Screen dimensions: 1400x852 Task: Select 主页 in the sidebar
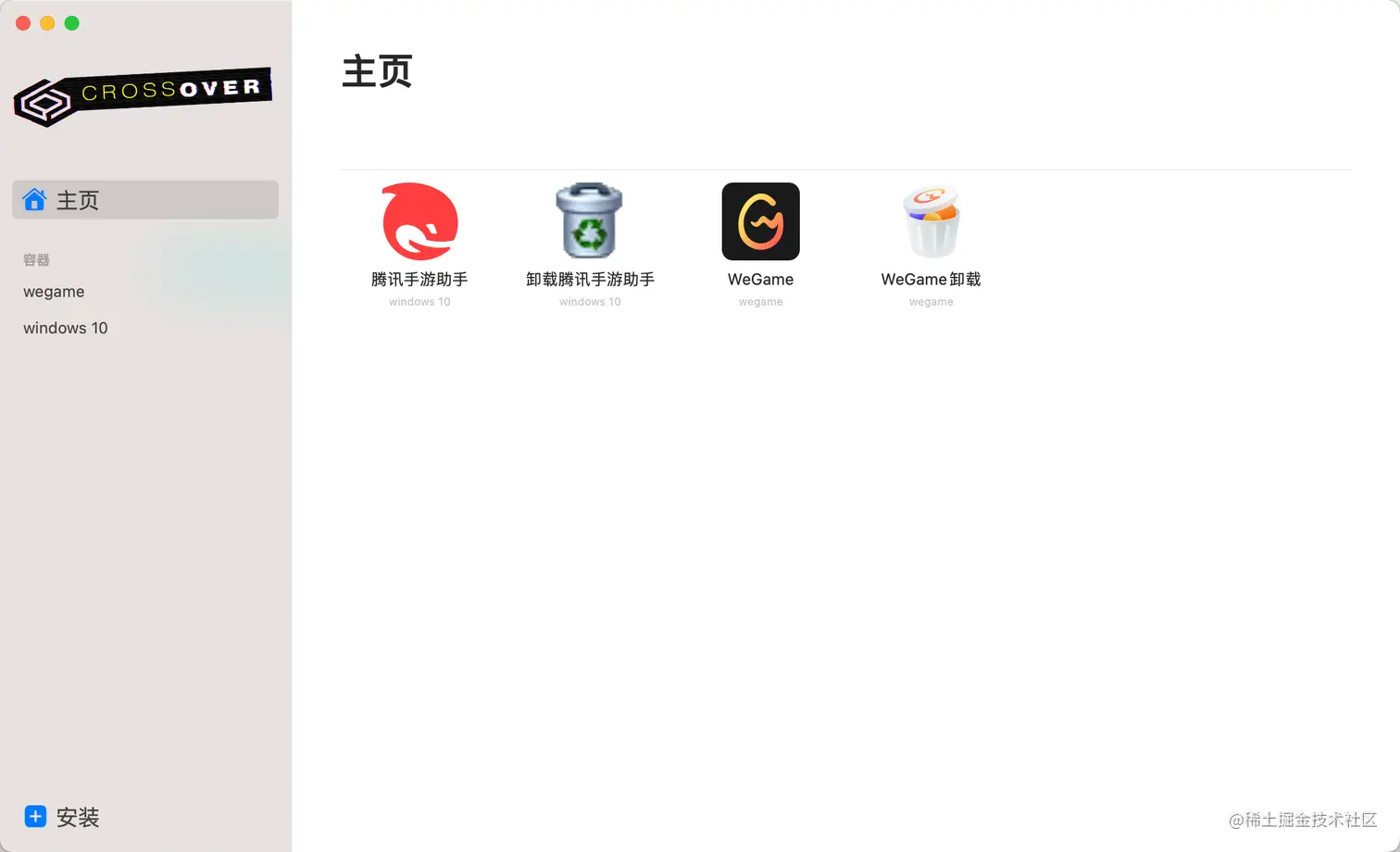point(144,200)
